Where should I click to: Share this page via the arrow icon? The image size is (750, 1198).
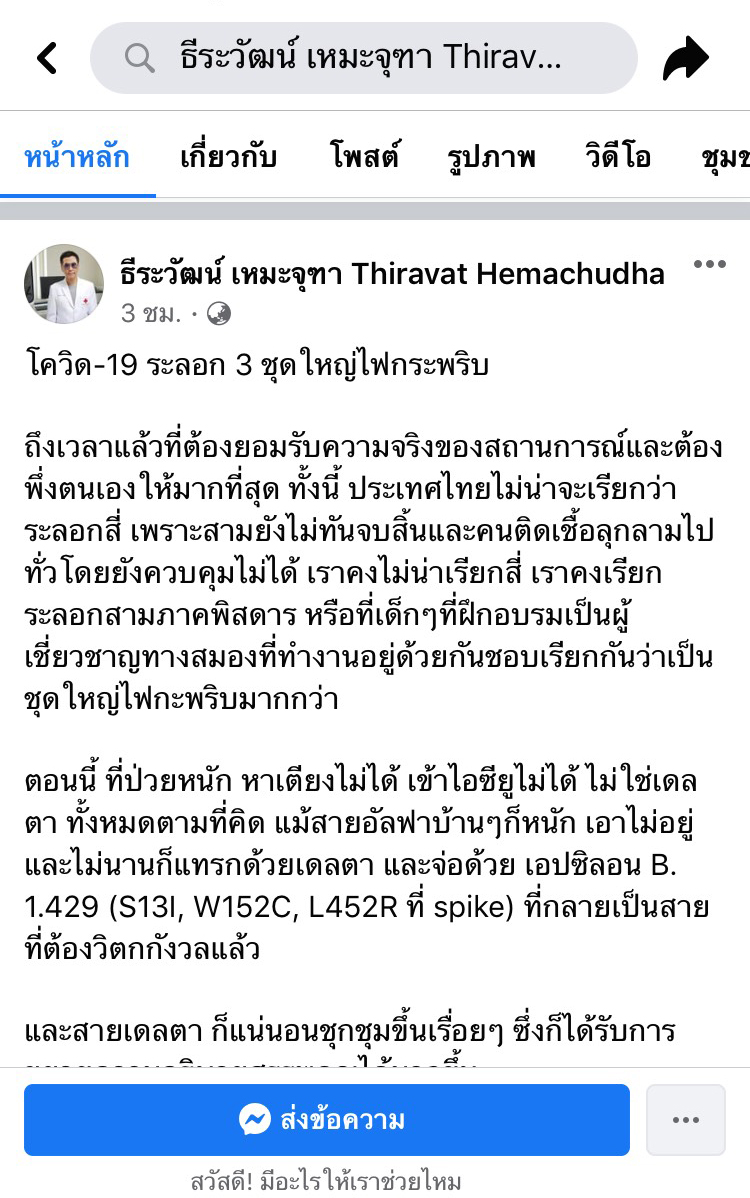[x=686, y=58]
